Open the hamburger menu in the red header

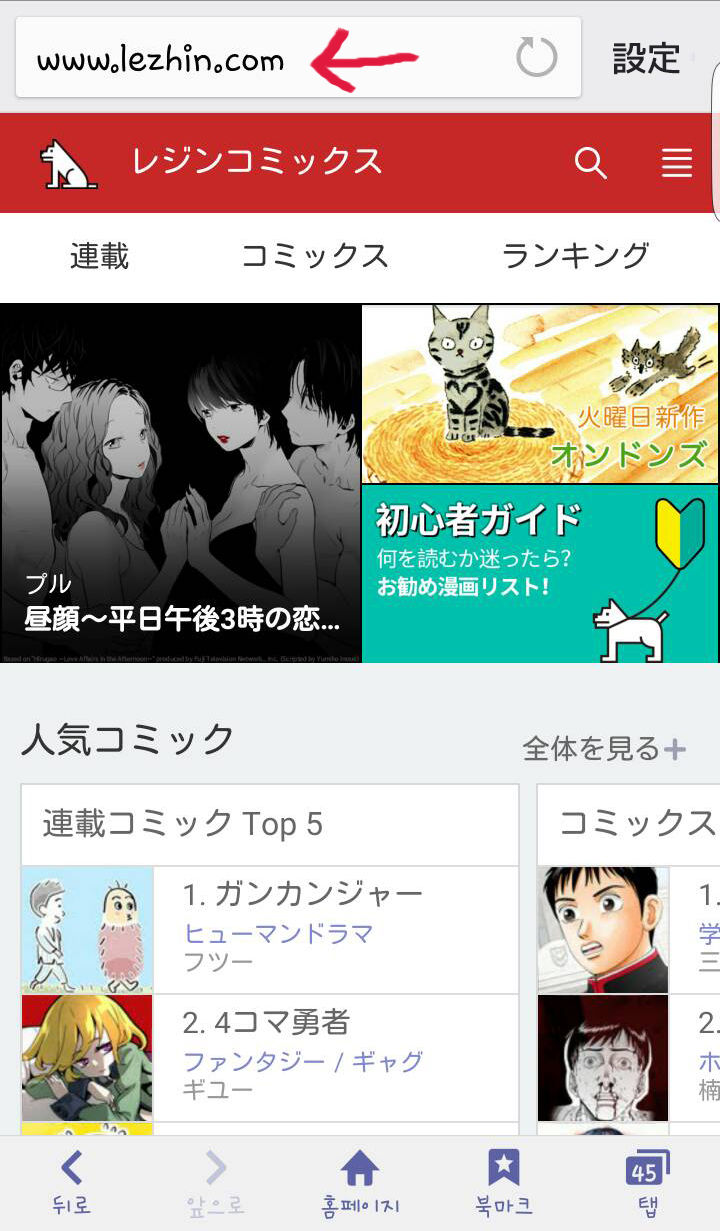(677, 163)
